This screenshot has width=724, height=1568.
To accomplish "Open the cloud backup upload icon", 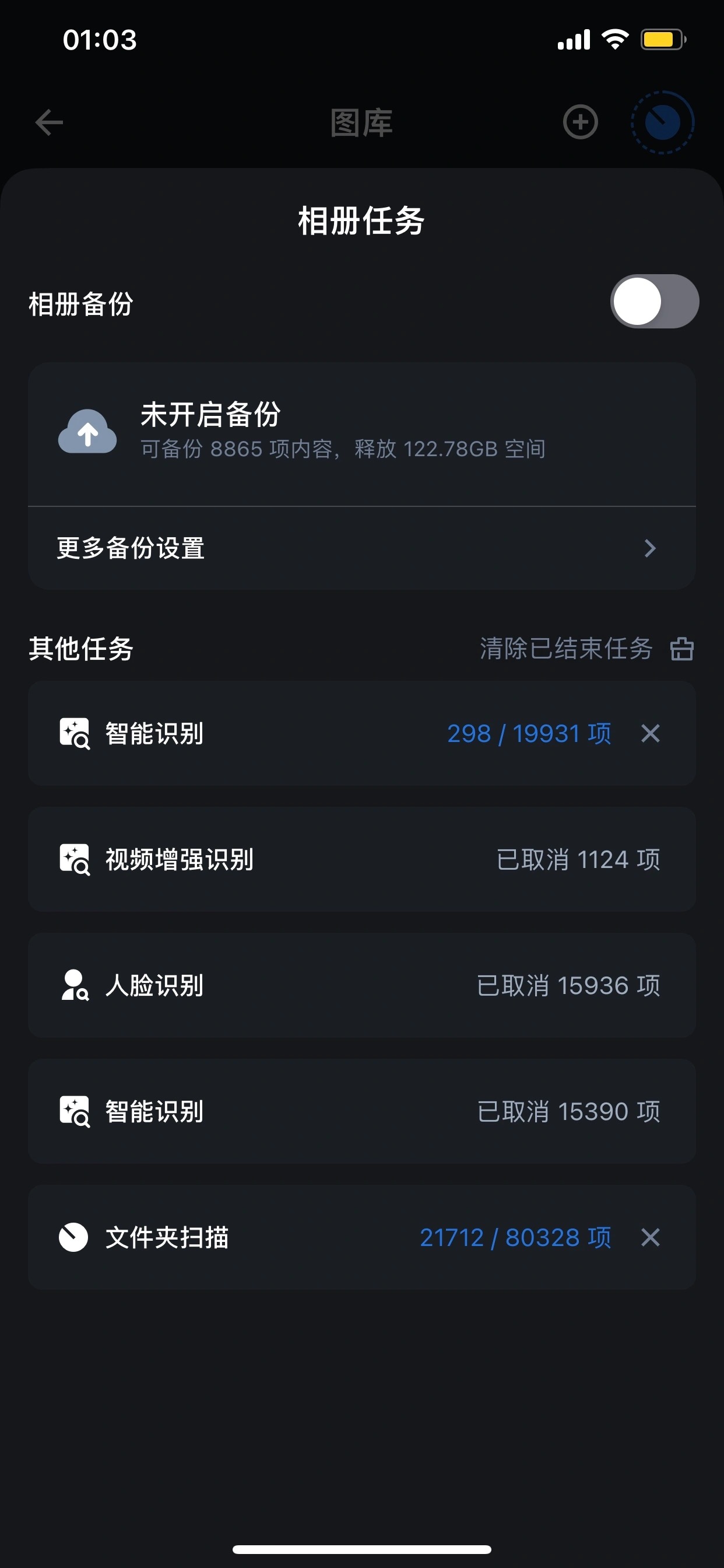I will (87, 435).
